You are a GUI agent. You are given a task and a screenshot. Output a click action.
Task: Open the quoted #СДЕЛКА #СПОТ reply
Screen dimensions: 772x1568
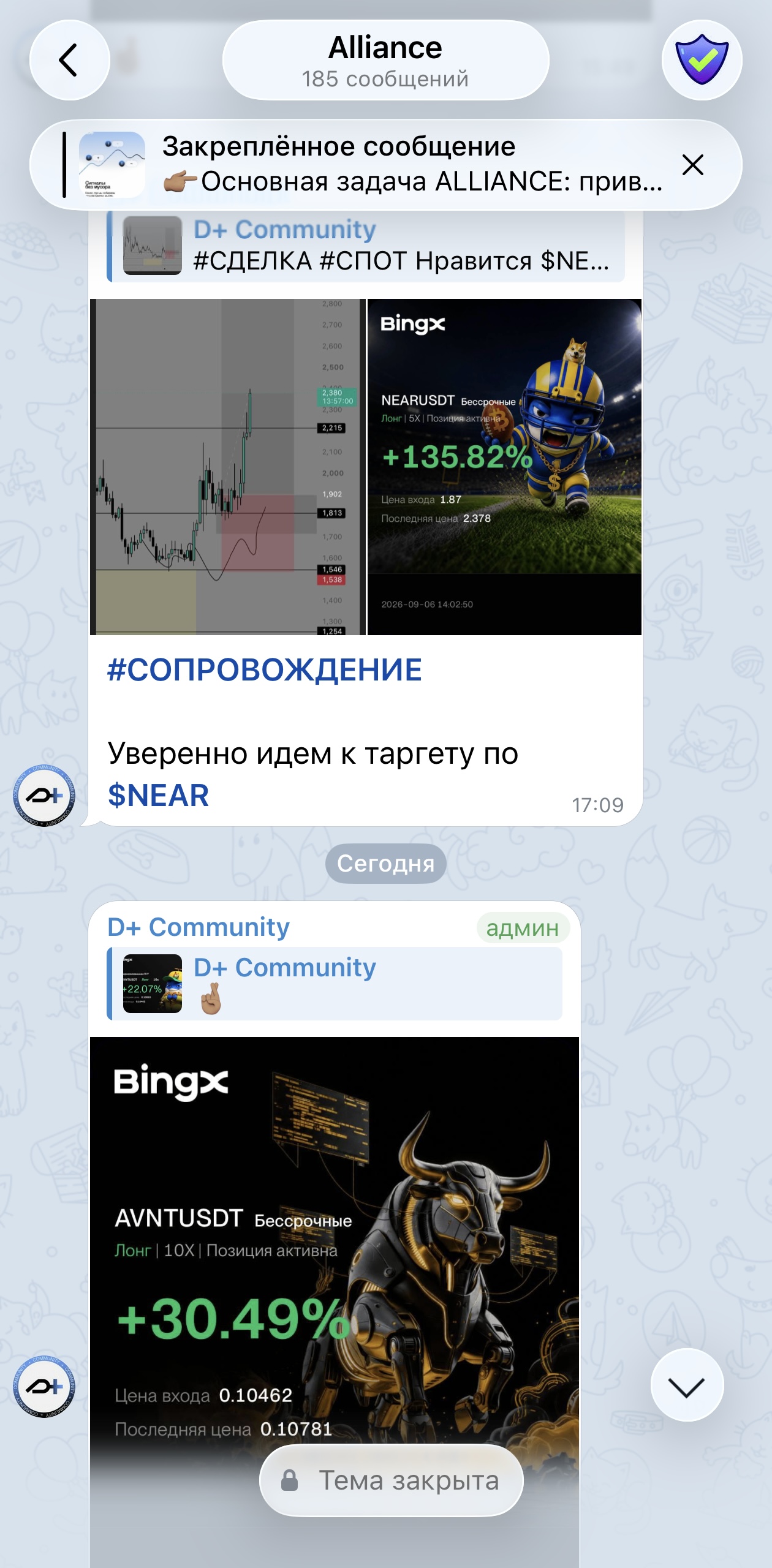366,246
